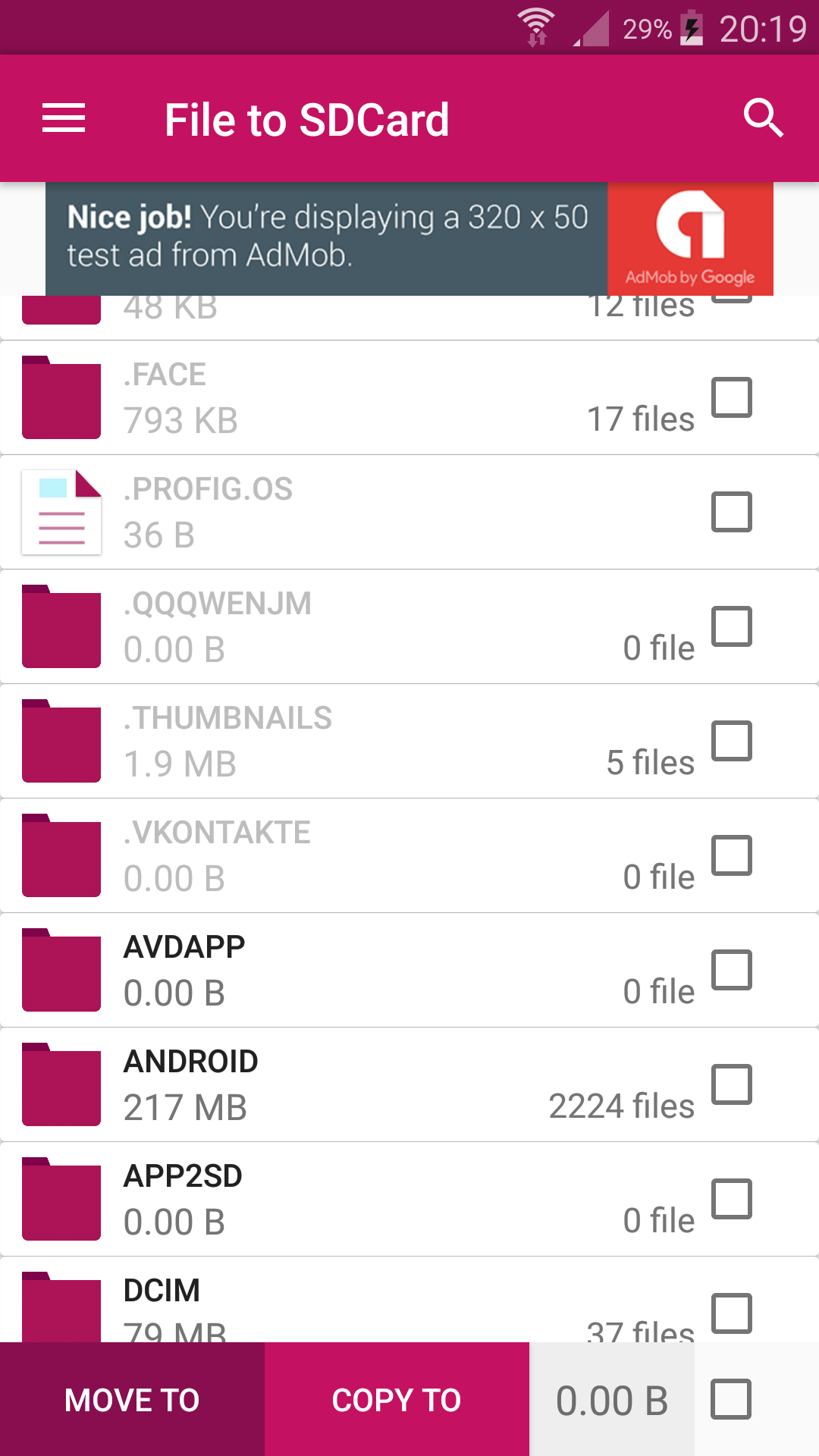Open the .THUMBNAILS folder icon
This screenshot has width=819, height=1456.
[61, 741]
